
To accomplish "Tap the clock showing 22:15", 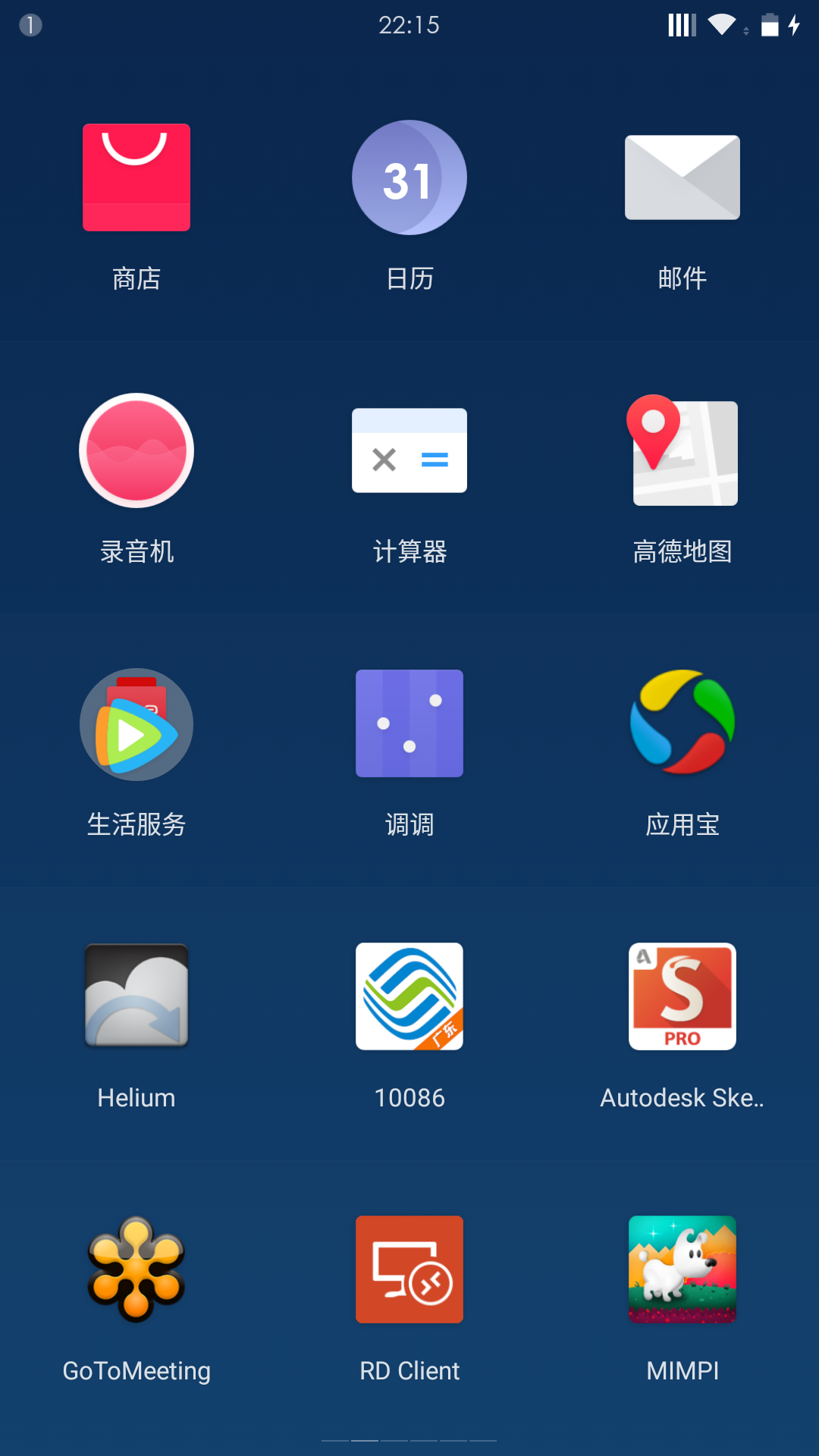I will pos(409,25).
